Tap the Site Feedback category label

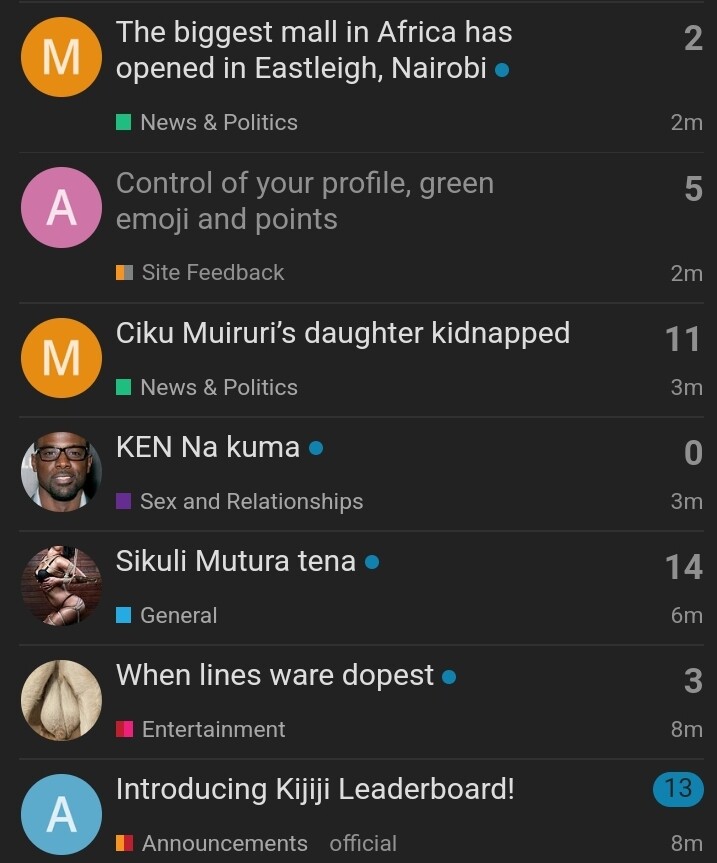point(212,273)
